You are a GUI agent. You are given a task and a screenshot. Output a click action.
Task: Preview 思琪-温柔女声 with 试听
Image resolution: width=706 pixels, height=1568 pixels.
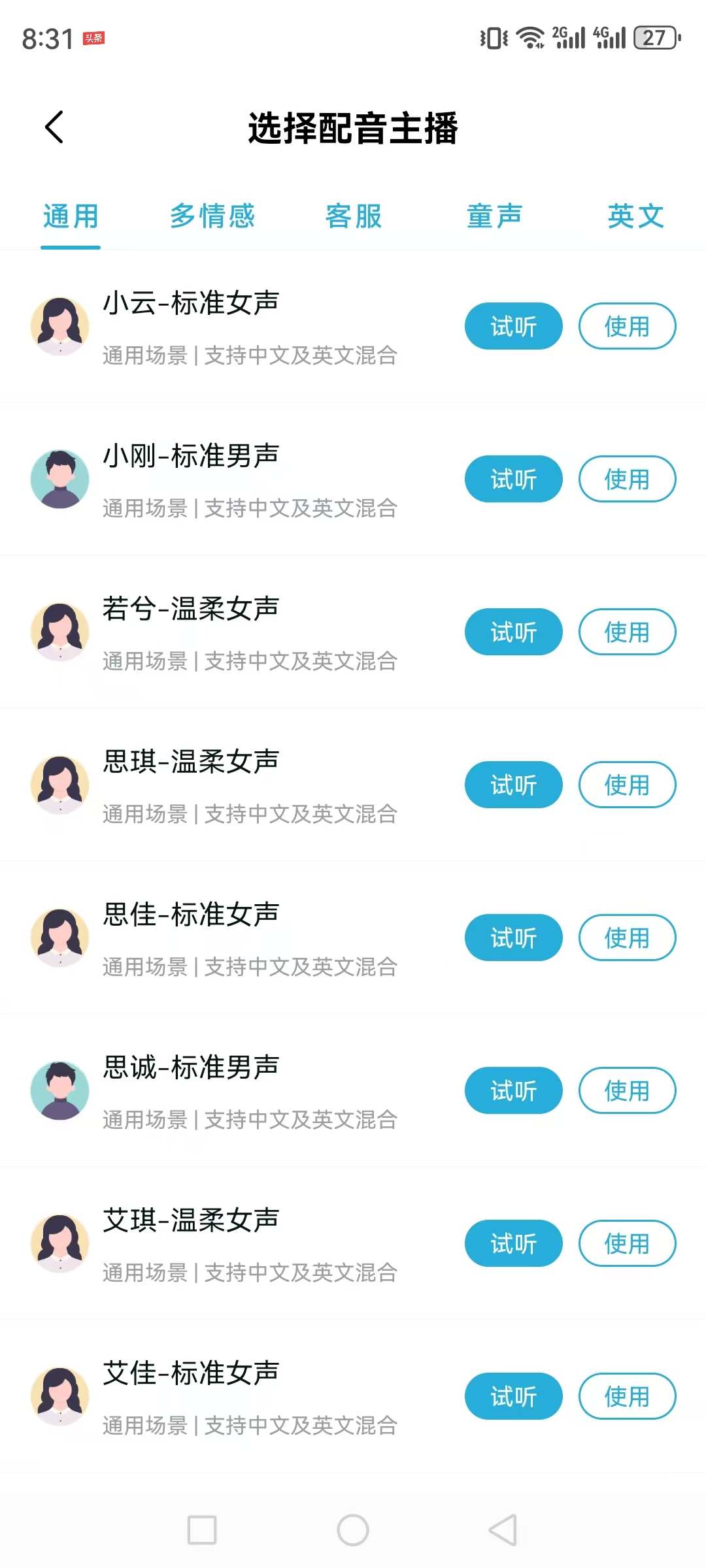point(514,785)
